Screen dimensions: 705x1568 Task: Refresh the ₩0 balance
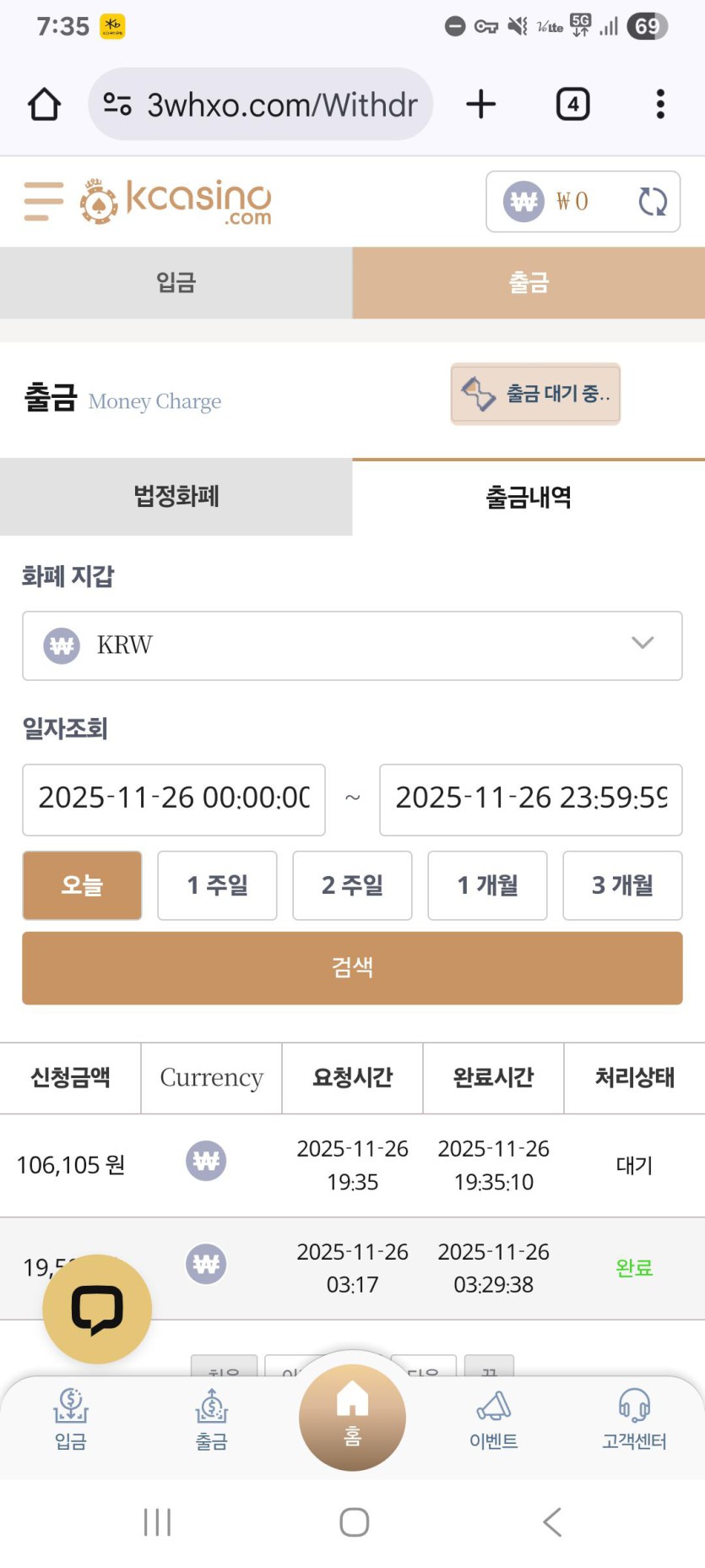pyautogui.click(x=652, y=201)
